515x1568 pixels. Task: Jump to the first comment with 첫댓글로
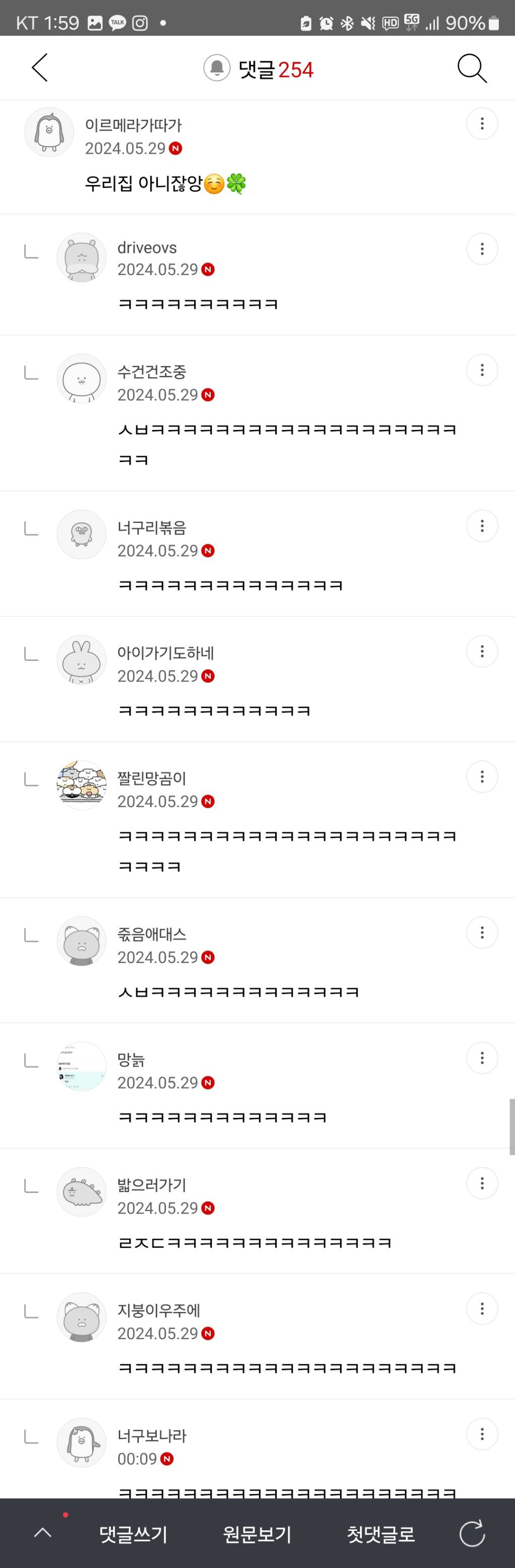tap(381, 1534)
